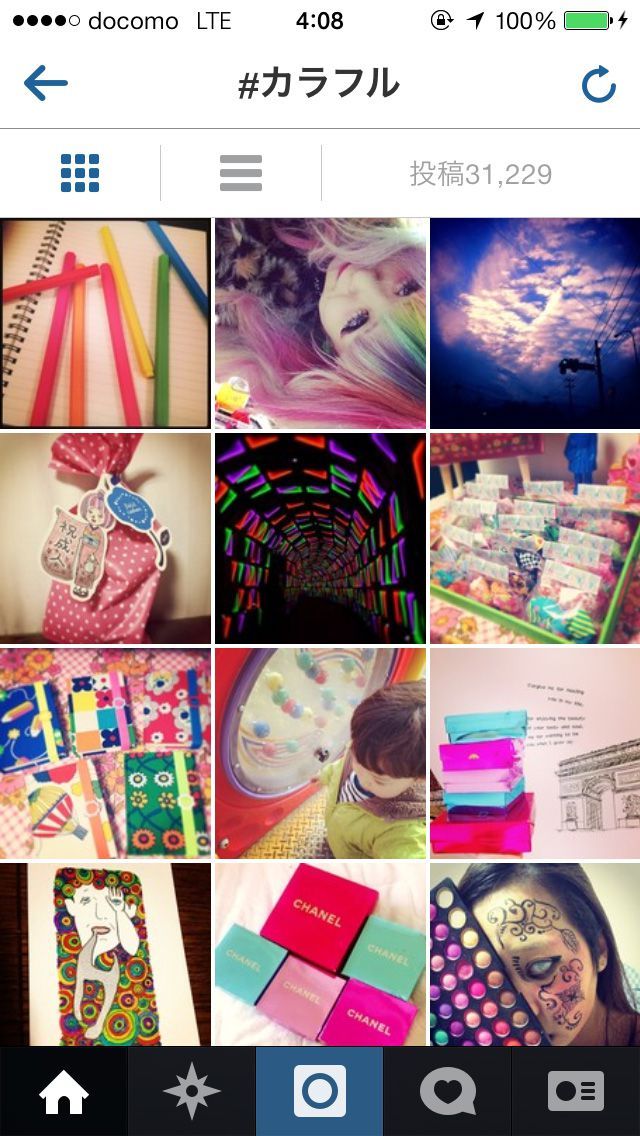Open the stacked colorful boxes photo
Screen dimensions: 640x1136
pos(535,753)
